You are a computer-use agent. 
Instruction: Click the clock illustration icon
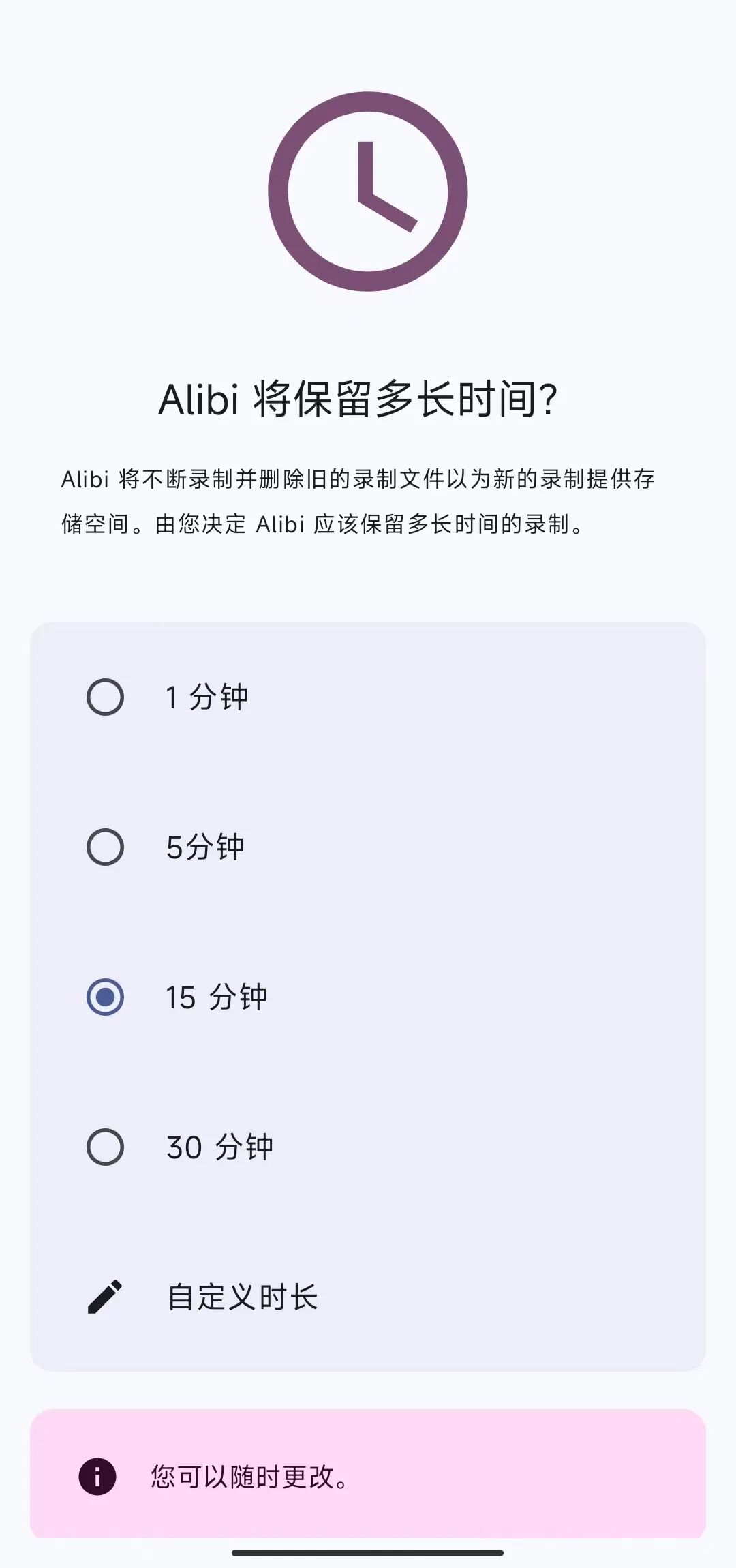coord(368,193)
